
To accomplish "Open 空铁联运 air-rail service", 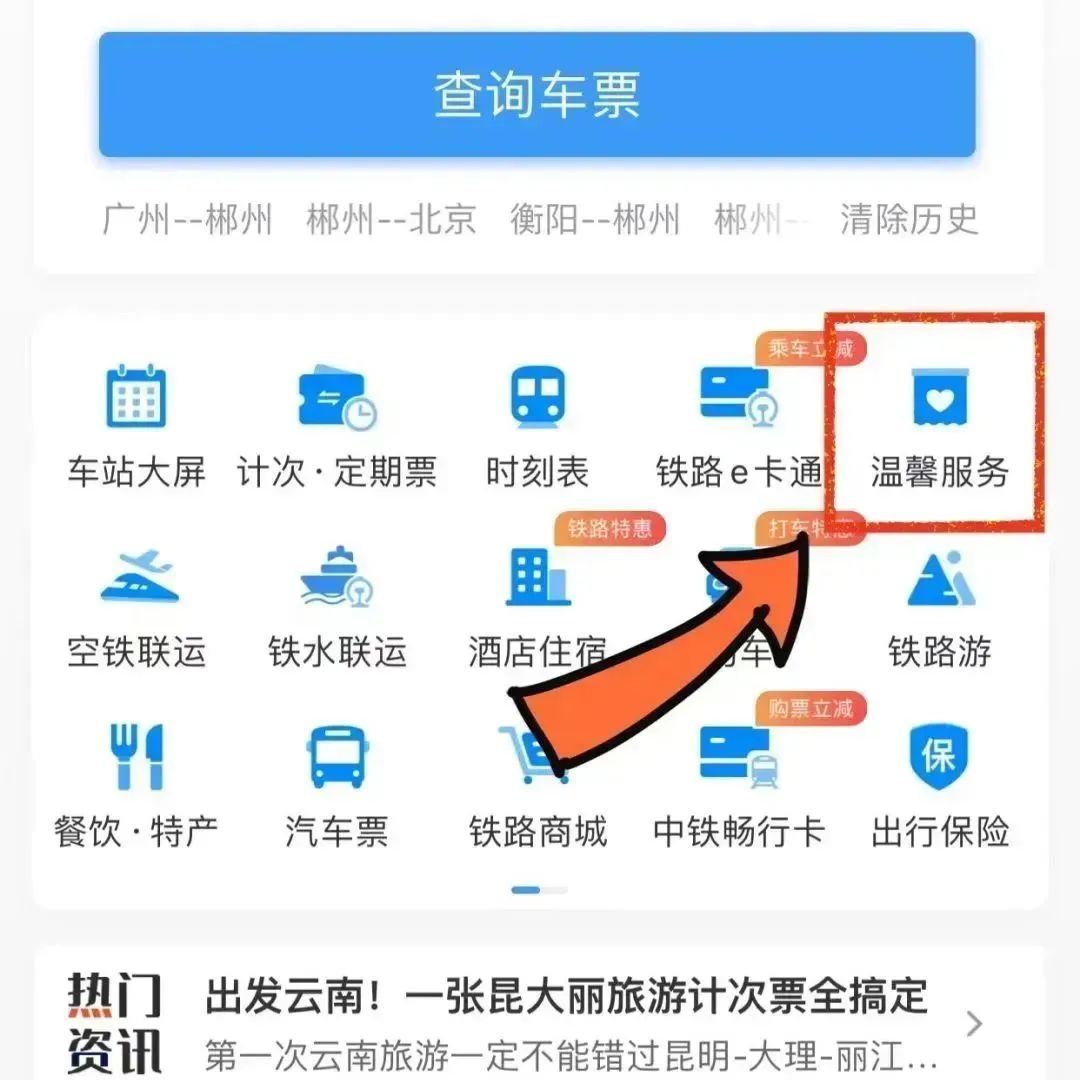I will pos(136,605).
